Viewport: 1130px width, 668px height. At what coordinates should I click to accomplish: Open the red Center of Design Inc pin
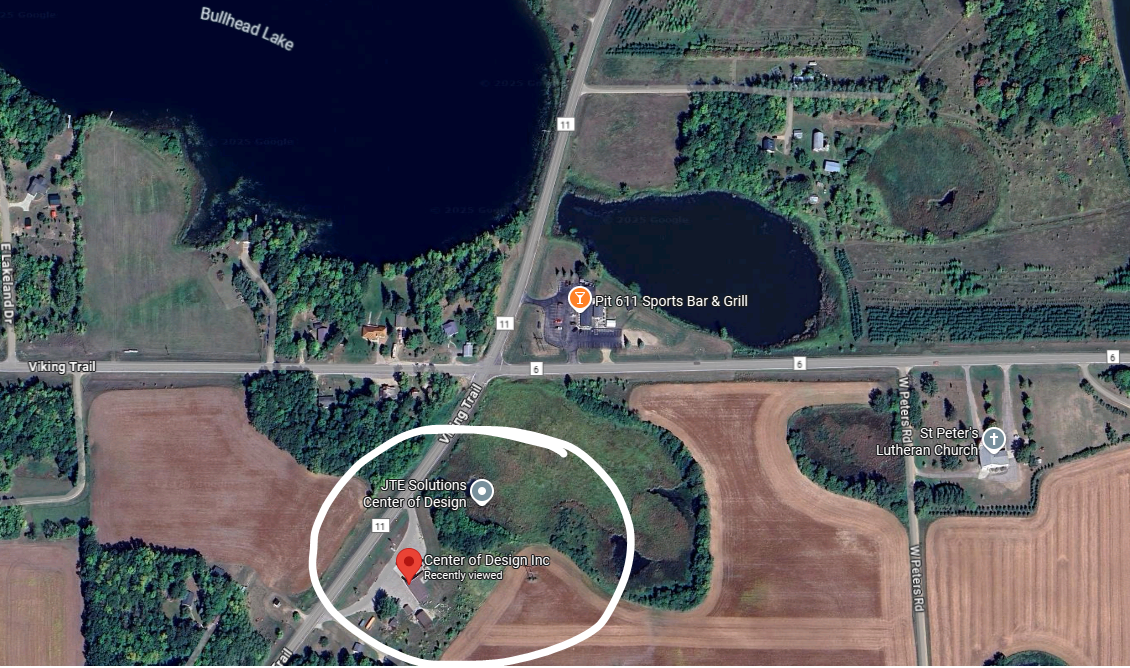pyautogui.click(x=409, y=563)
